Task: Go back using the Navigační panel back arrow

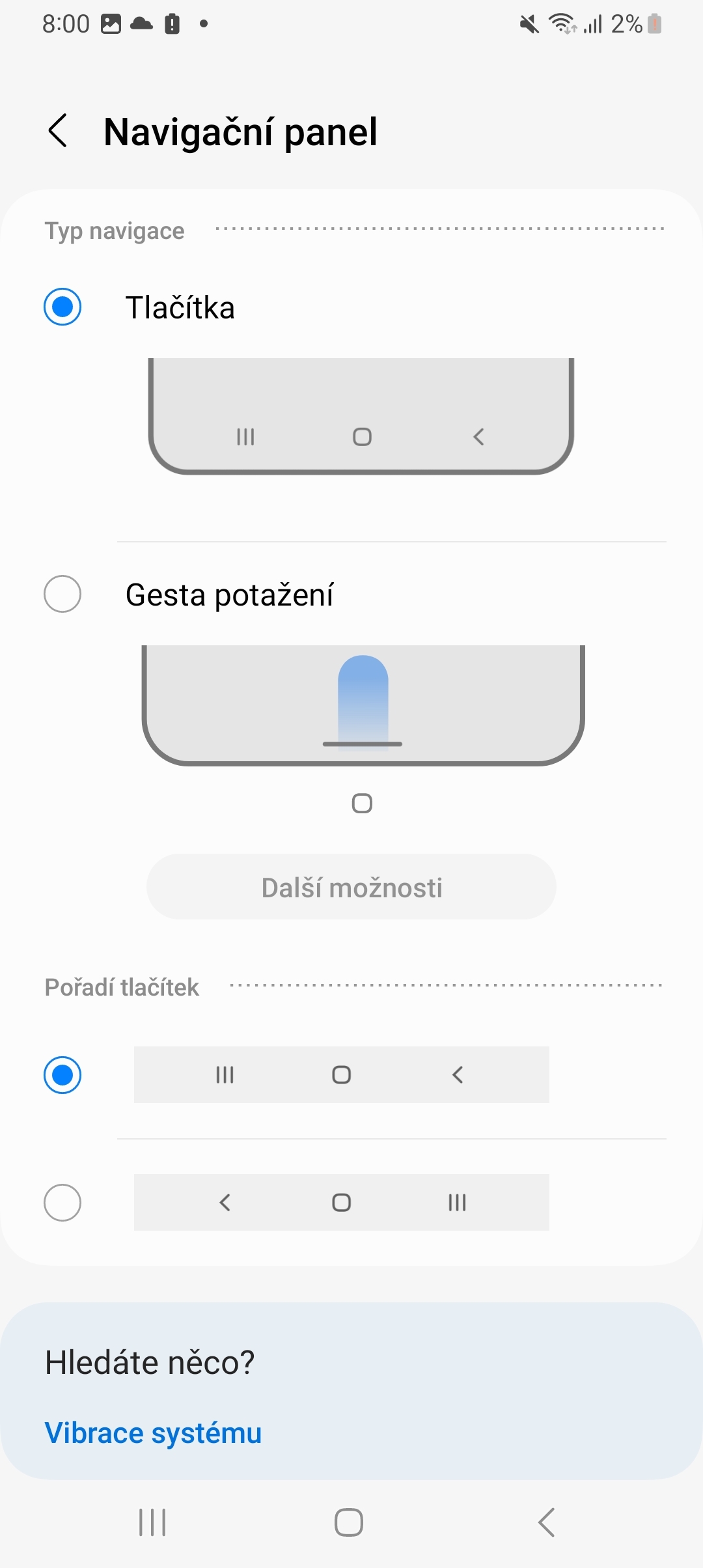Action: (x=59, y=132)
